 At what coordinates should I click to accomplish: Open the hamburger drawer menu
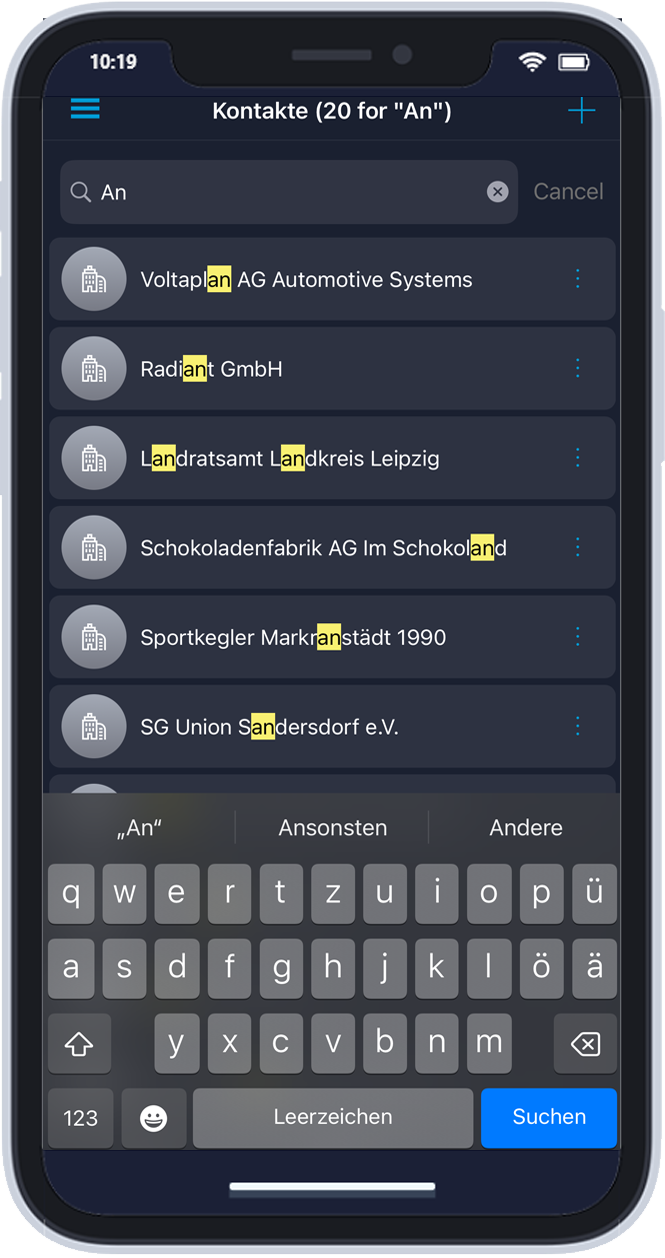coord(85,109)
